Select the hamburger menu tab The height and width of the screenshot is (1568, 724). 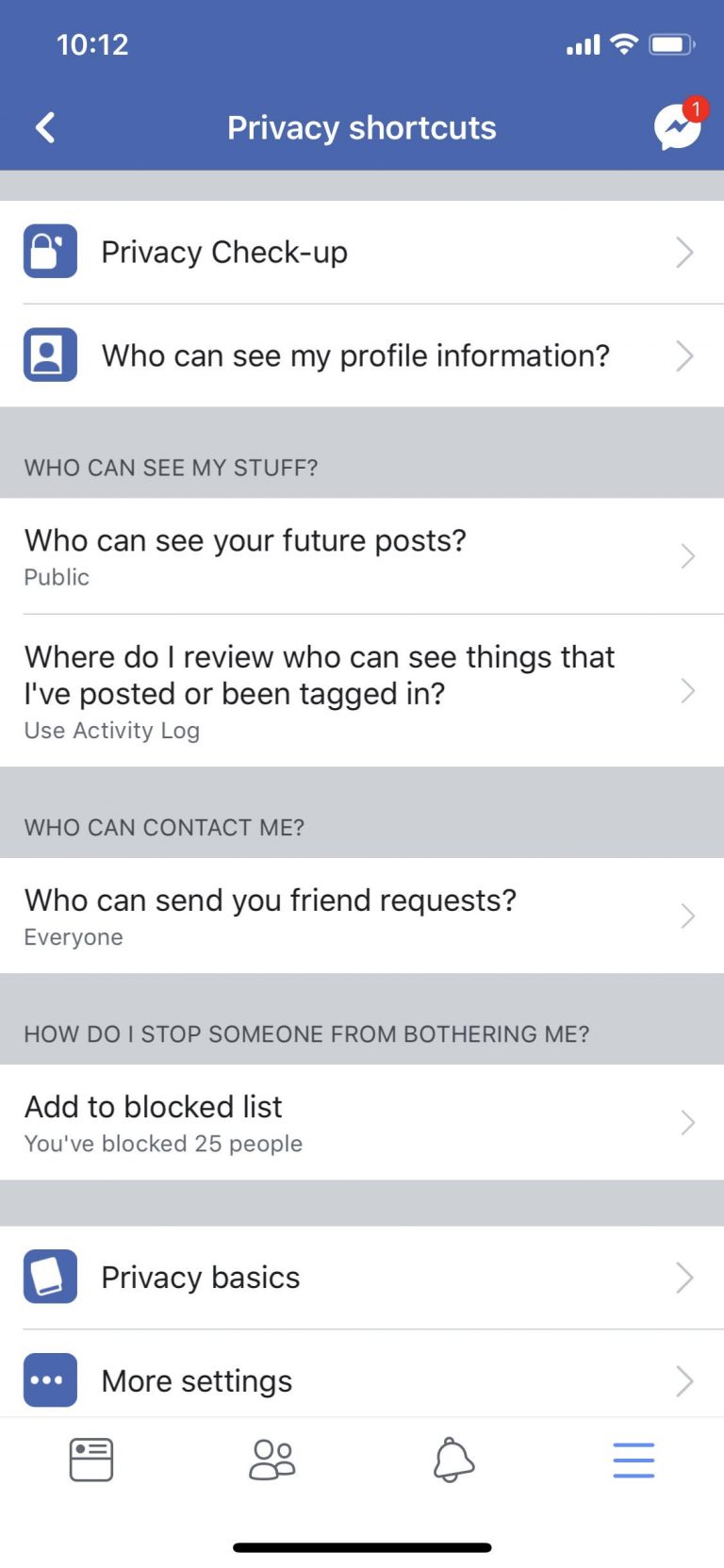click(x=633, y=1460)
